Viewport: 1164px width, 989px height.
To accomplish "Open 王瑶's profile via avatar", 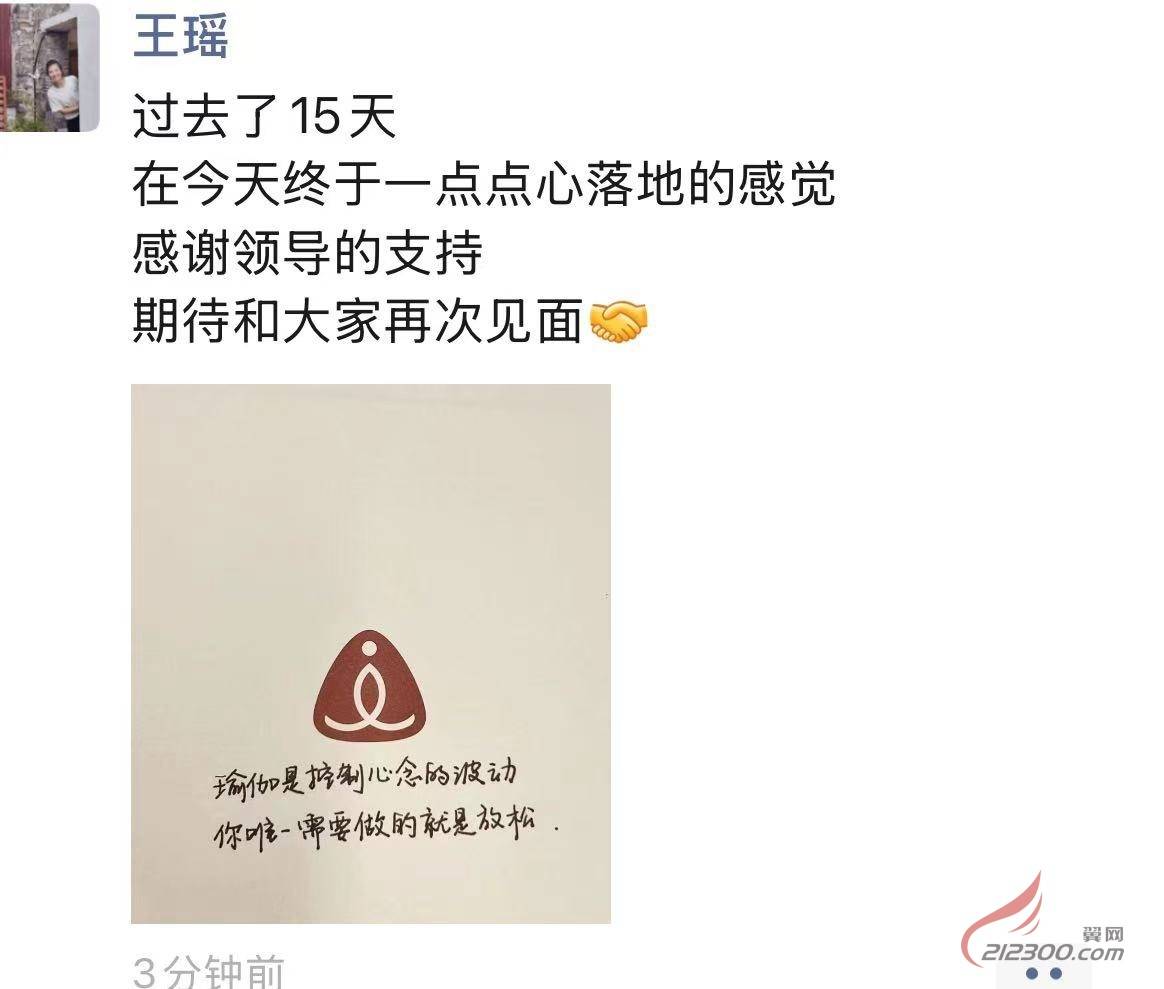I will click(48, 66).
